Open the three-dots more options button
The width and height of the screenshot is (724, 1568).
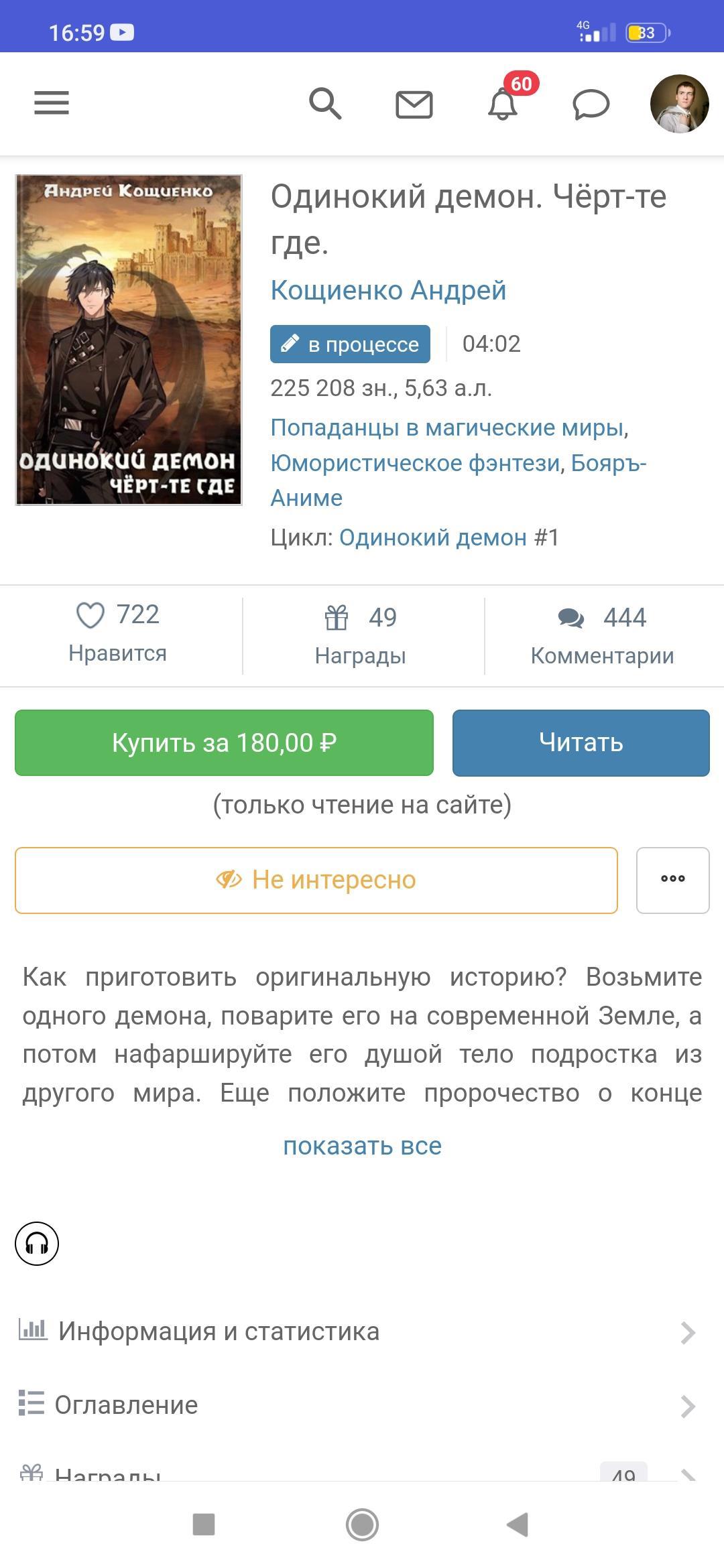pos(672,880)
